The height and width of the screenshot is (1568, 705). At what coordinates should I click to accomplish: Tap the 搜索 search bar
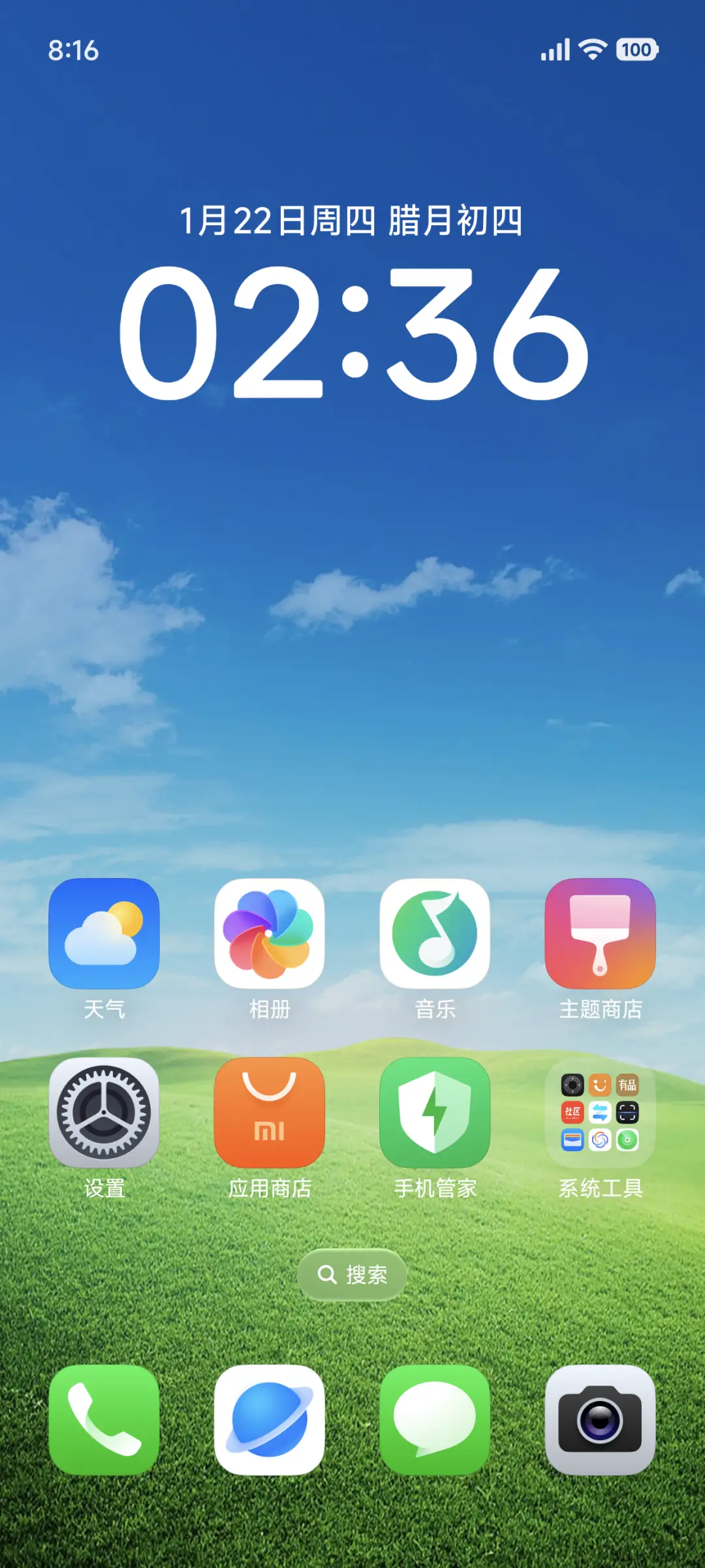point(352,1274)
